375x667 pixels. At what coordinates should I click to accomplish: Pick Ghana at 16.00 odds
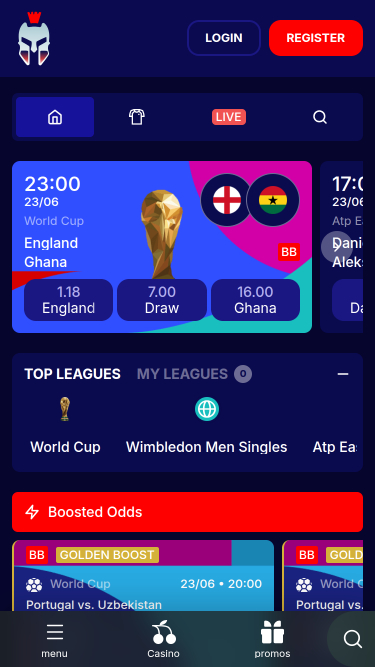[256, 300]
